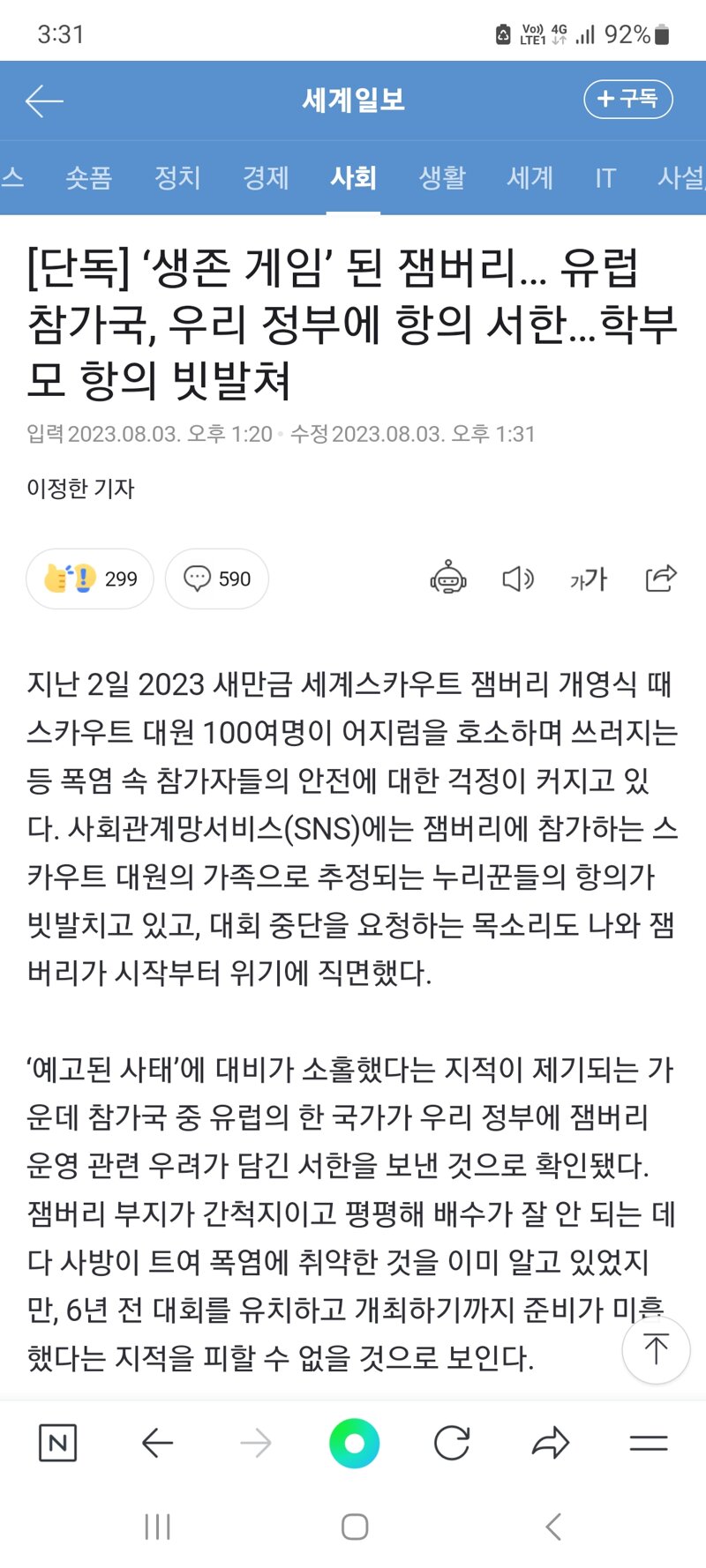
Task: Switch to the 숏폼 tab
Action: click(x=89, y=178)
